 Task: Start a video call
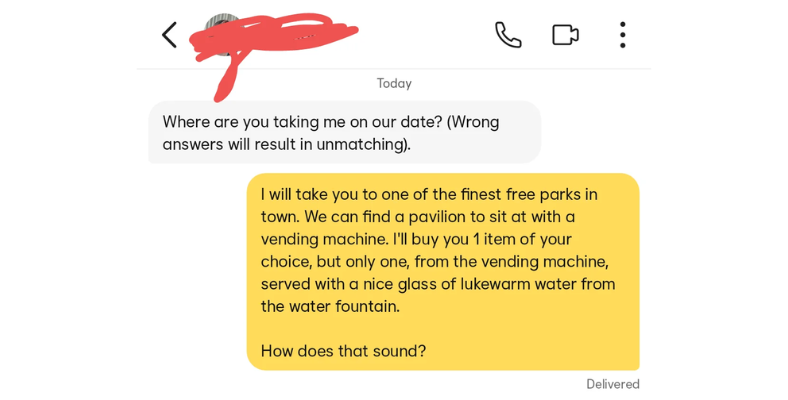pos(565,35)
